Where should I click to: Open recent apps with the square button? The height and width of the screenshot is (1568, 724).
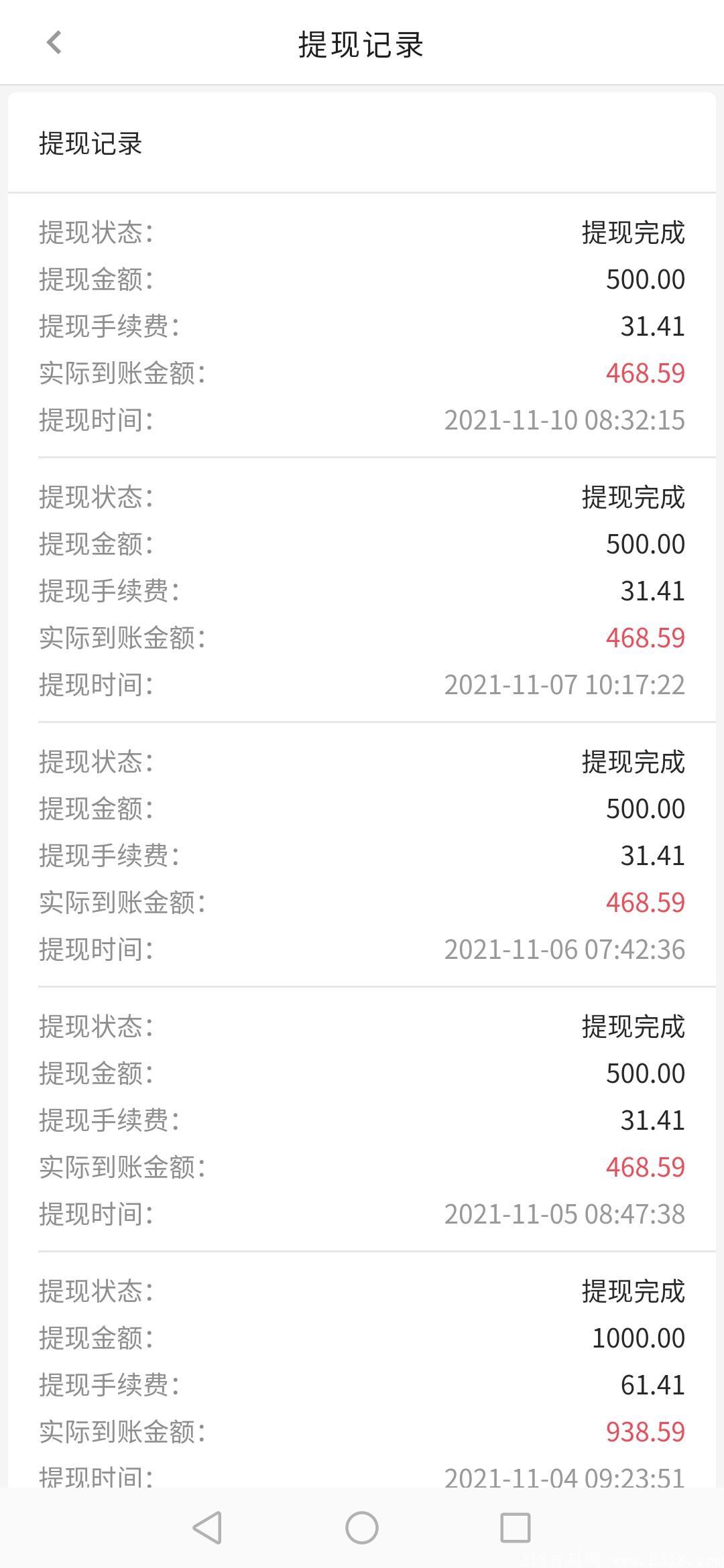516,1528
